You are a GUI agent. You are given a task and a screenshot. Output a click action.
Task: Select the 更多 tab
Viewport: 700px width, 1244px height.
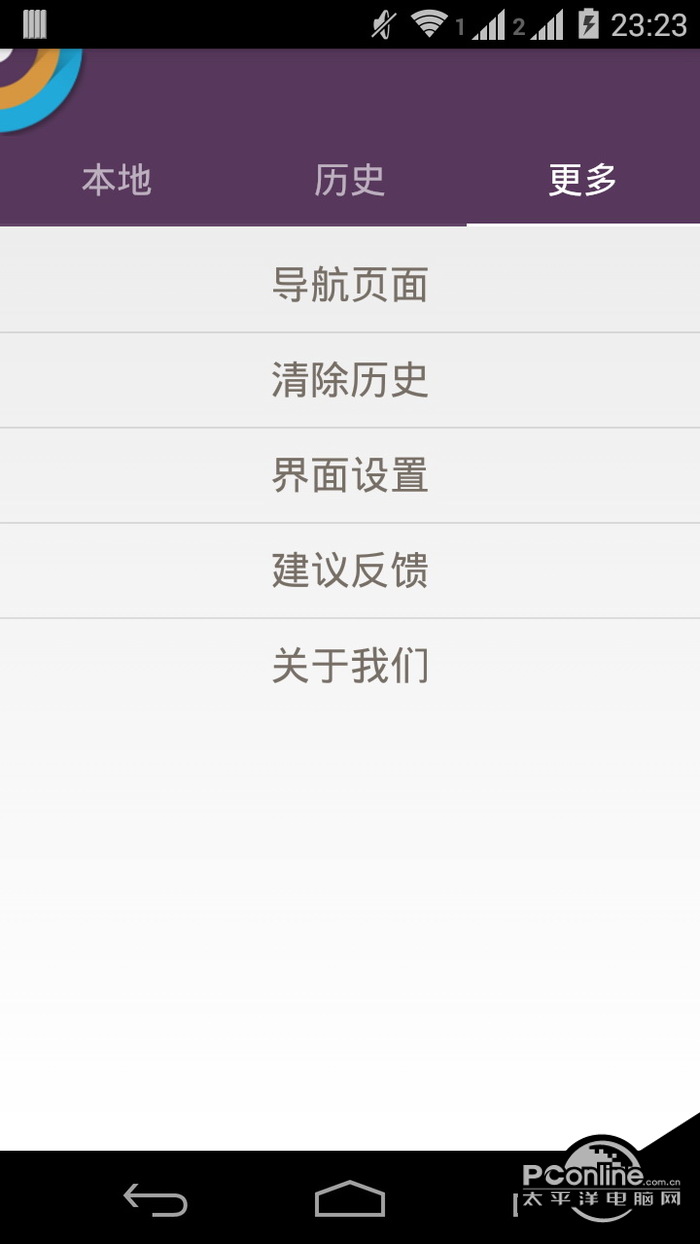click(583, 181)
